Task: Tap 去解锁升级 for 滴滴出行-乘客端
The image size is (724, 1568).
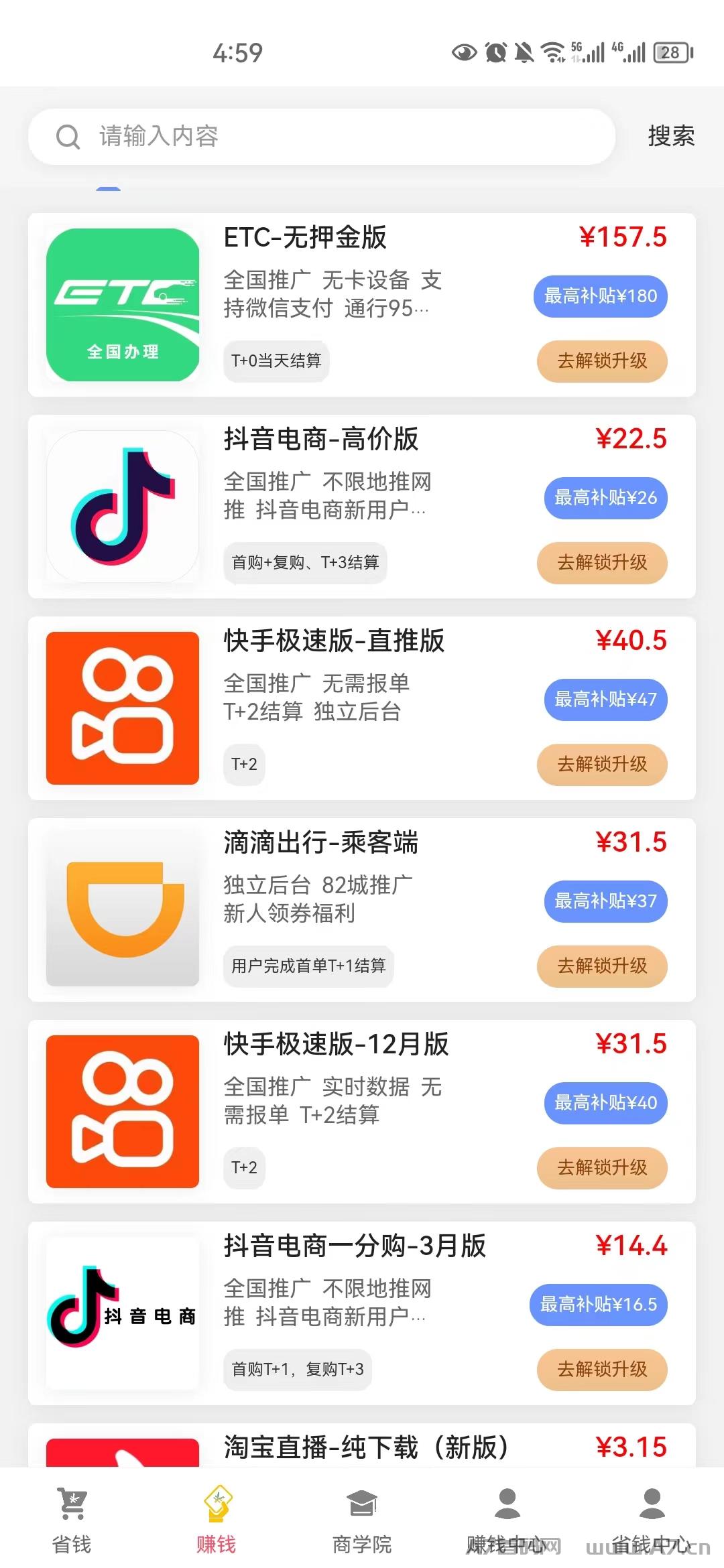Action: pos(602,966)
